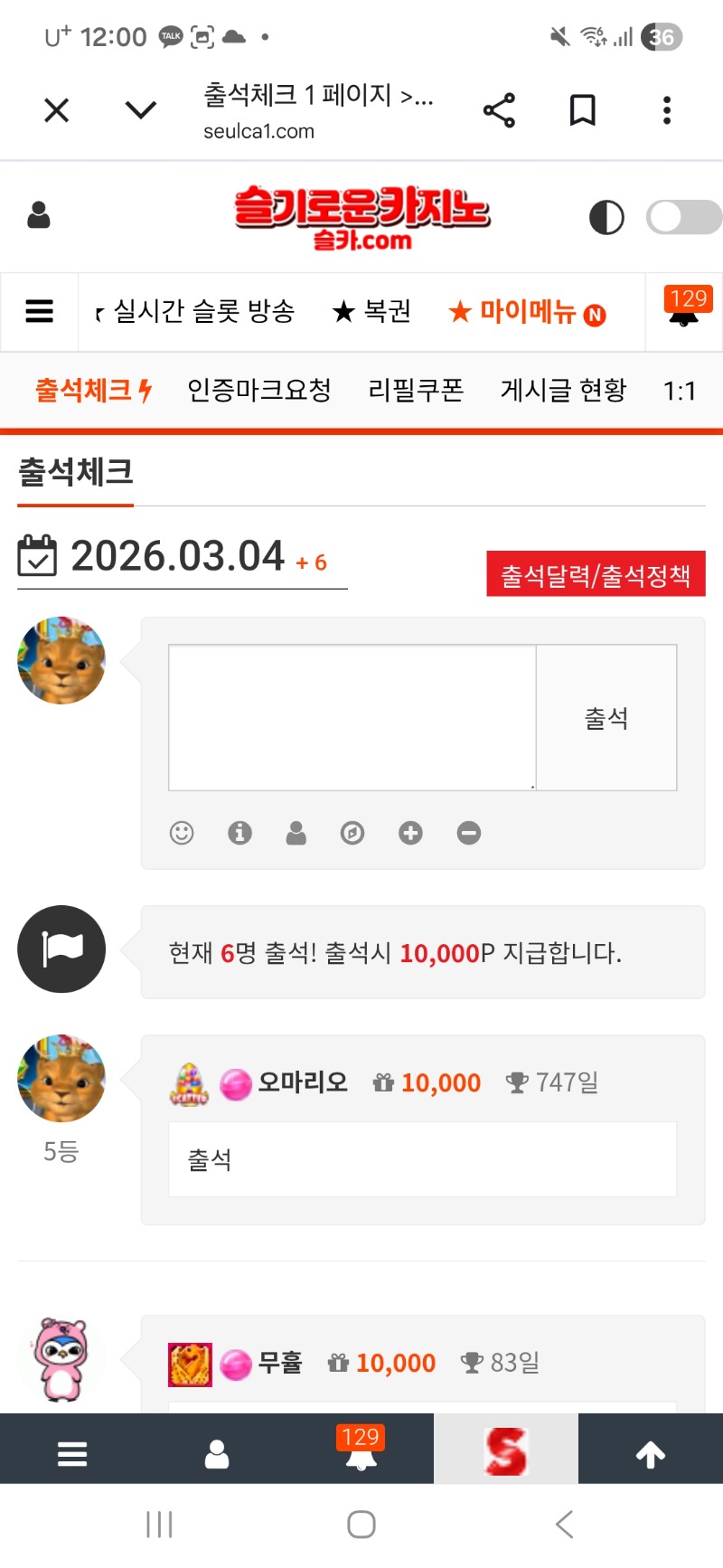Close the browser tab with X
The image size is (723, 1568).
[x=57, y=110]
